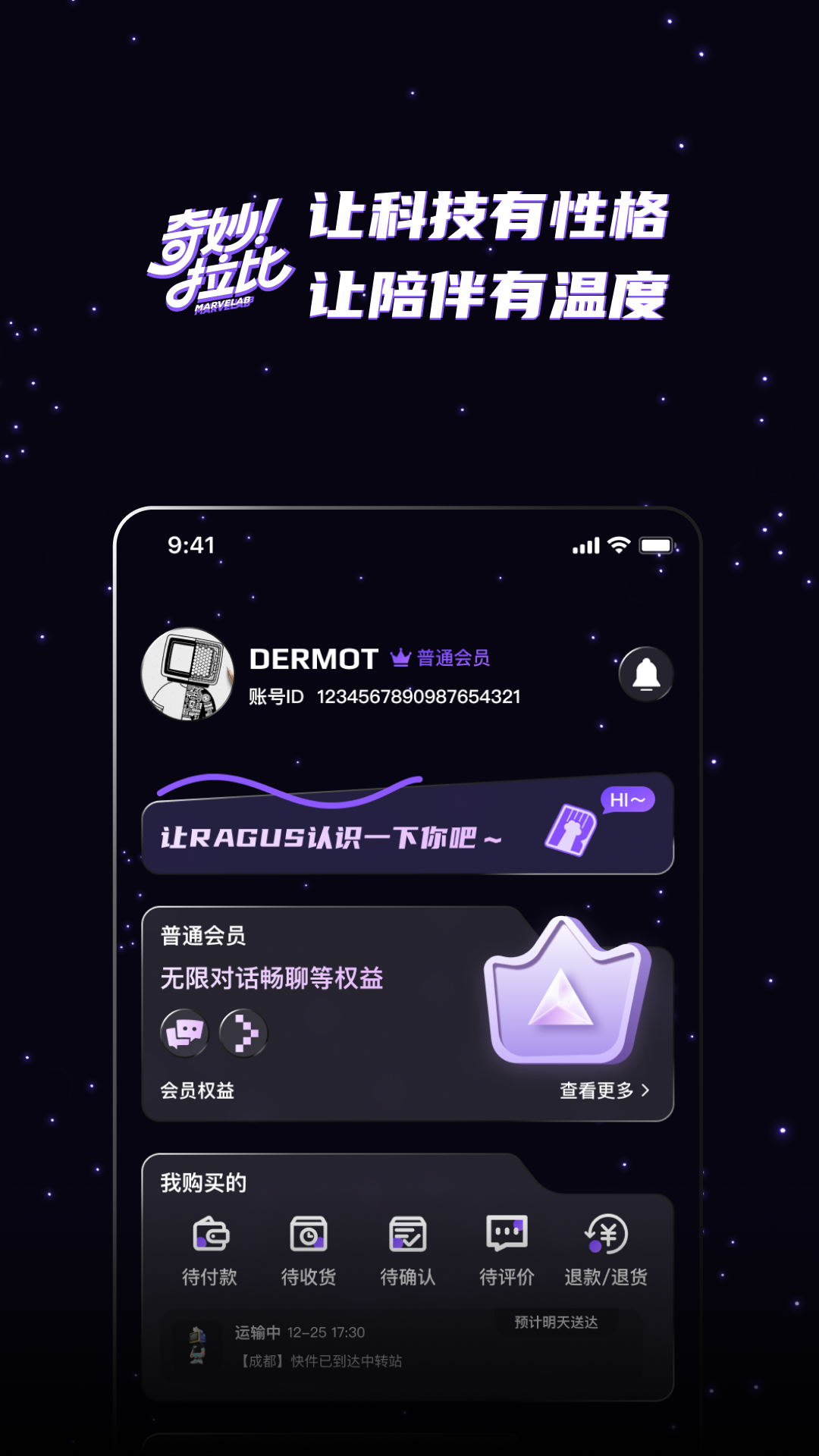Tap the package thumbnail in the shipping row
This screenshot has height=1456, width=819.
click(196, 1341)
